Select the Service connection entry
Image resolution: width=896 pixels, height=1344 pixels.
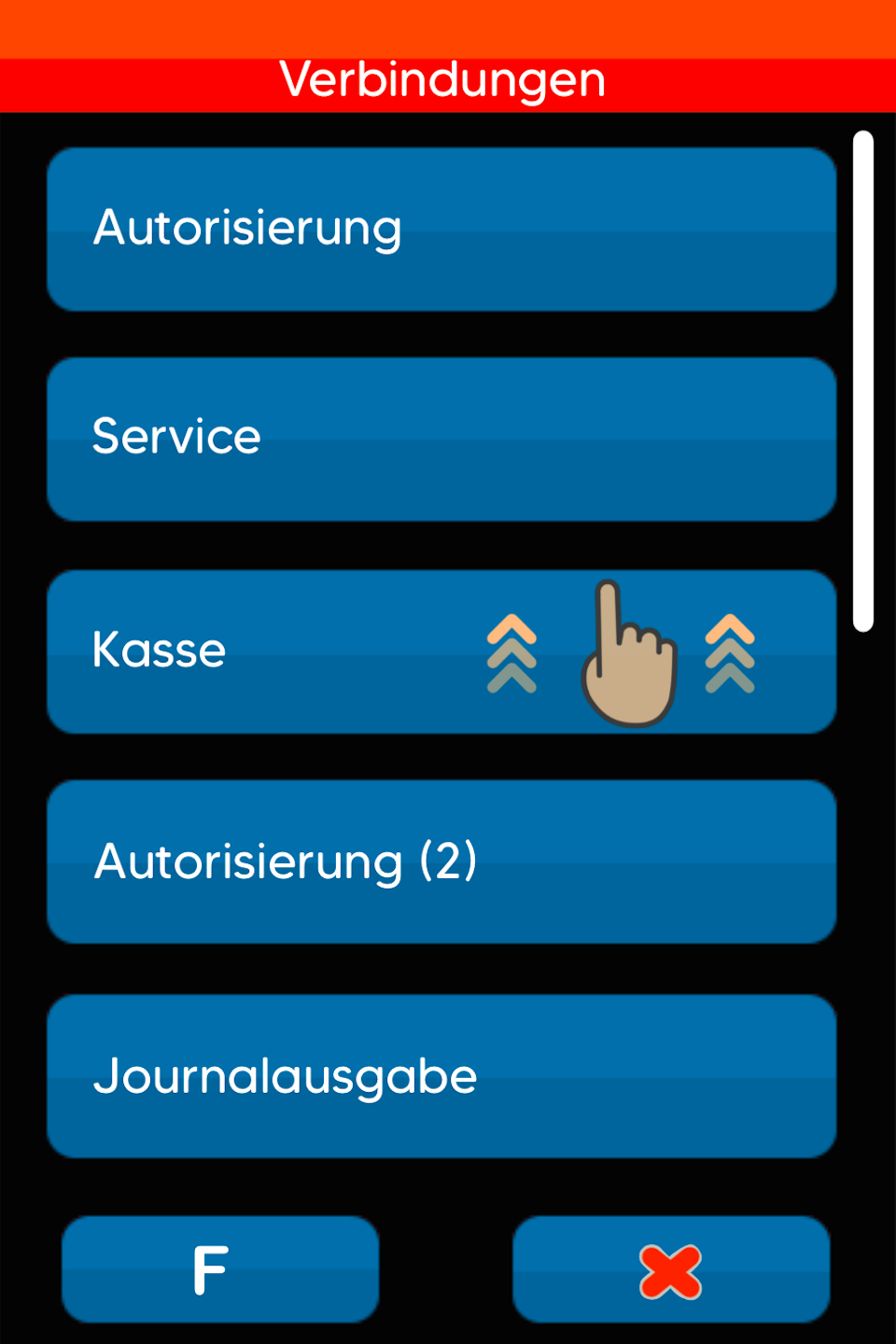tap(441, 439)
